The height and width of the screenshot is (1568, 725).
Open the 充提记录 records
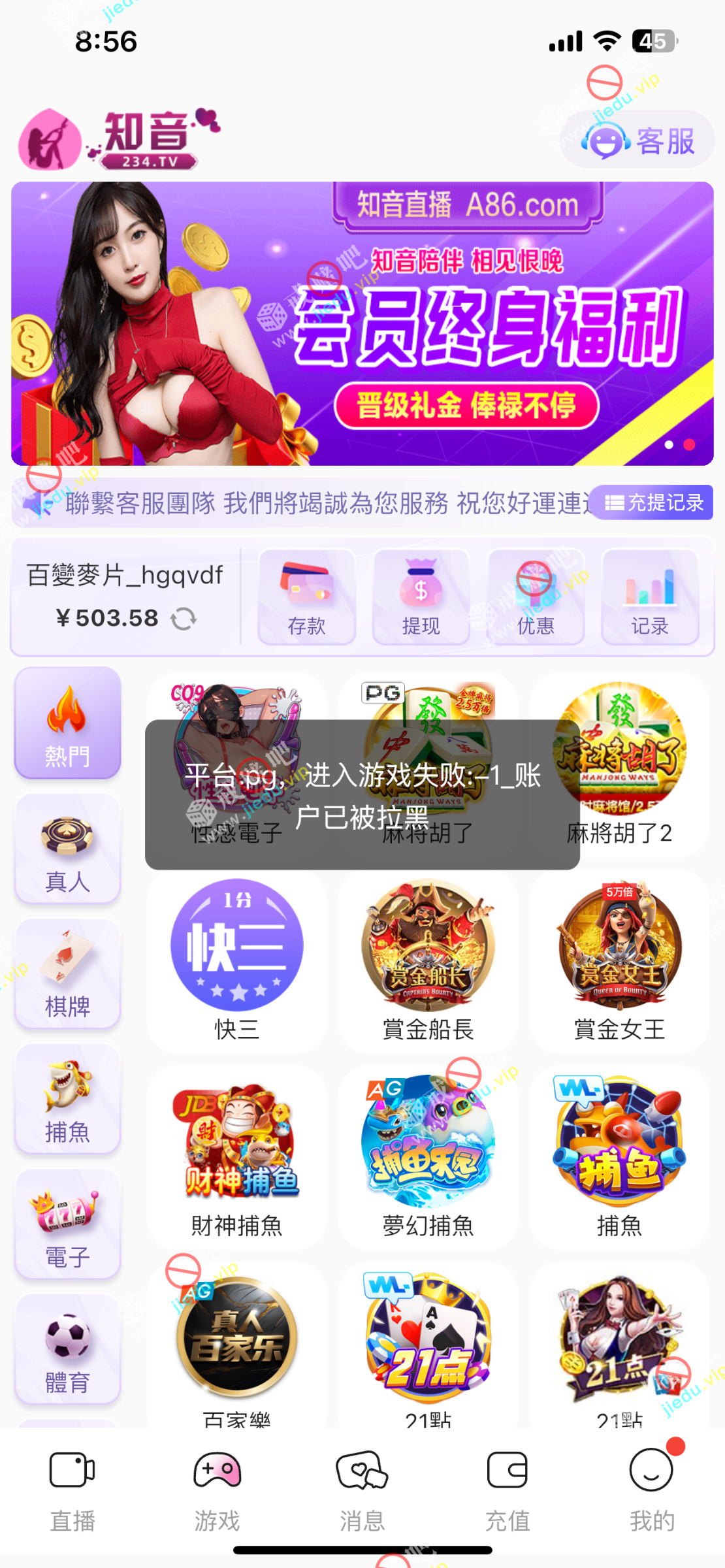tap(654, 502)
